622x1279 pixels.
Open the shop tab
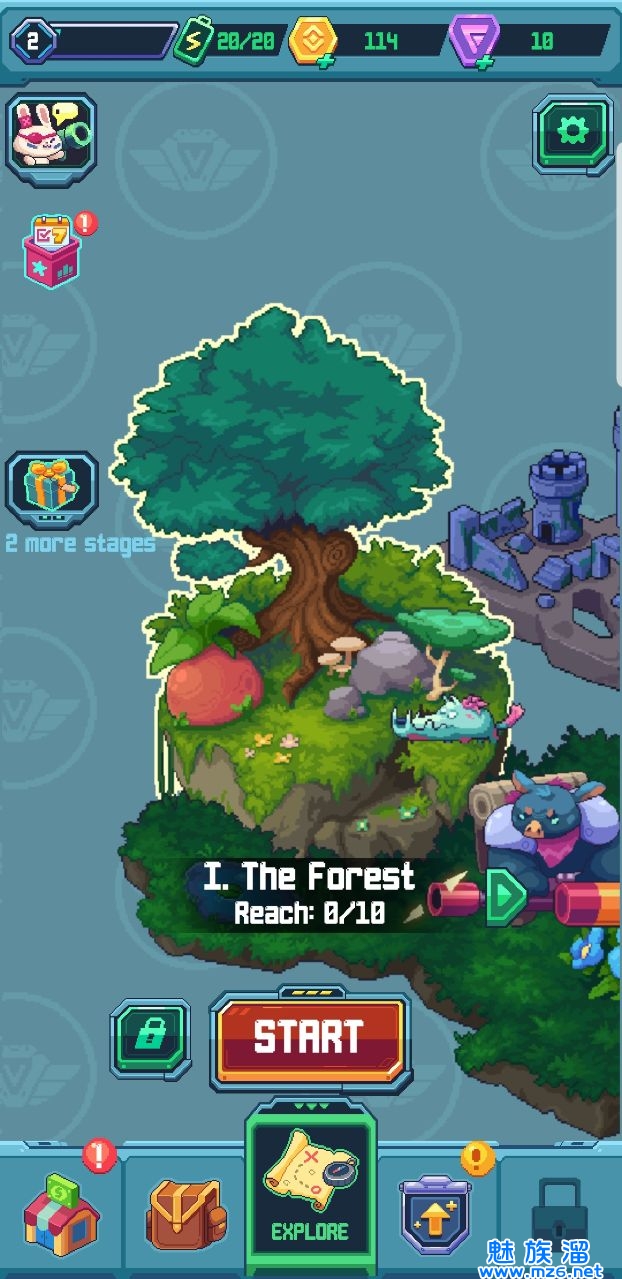61,1213
